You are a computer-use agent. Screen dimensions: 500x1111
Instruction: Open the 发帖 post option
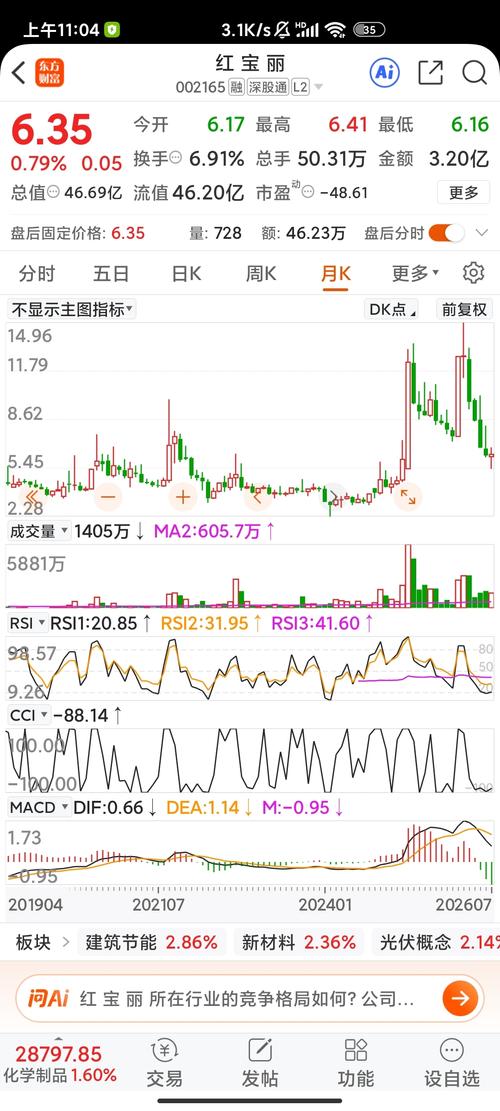(260, 1063)
